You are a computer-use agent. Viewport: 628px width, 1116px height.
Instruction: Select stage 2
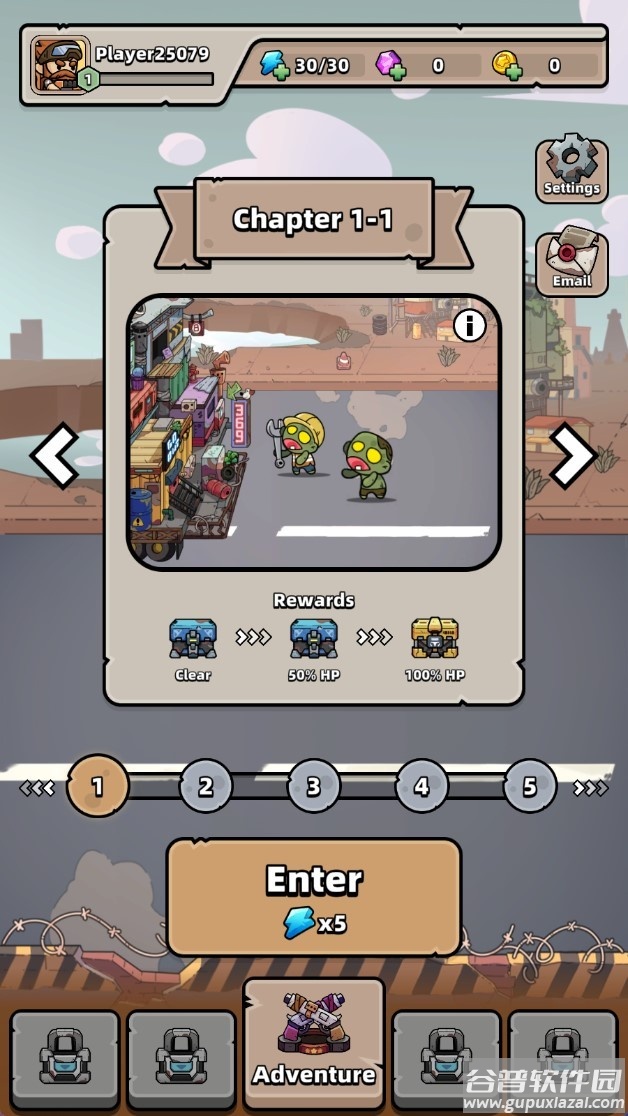(205, 787)
